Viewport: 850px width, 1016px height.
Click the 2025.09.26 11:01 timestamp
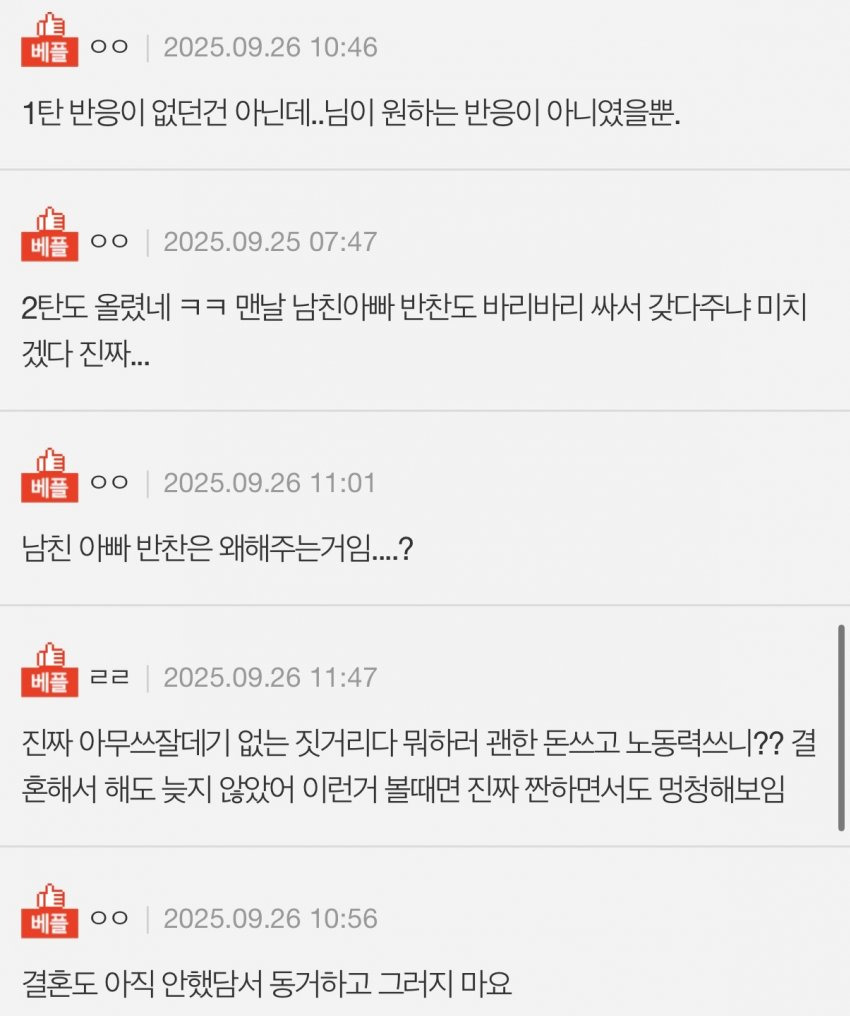(270, 483)
